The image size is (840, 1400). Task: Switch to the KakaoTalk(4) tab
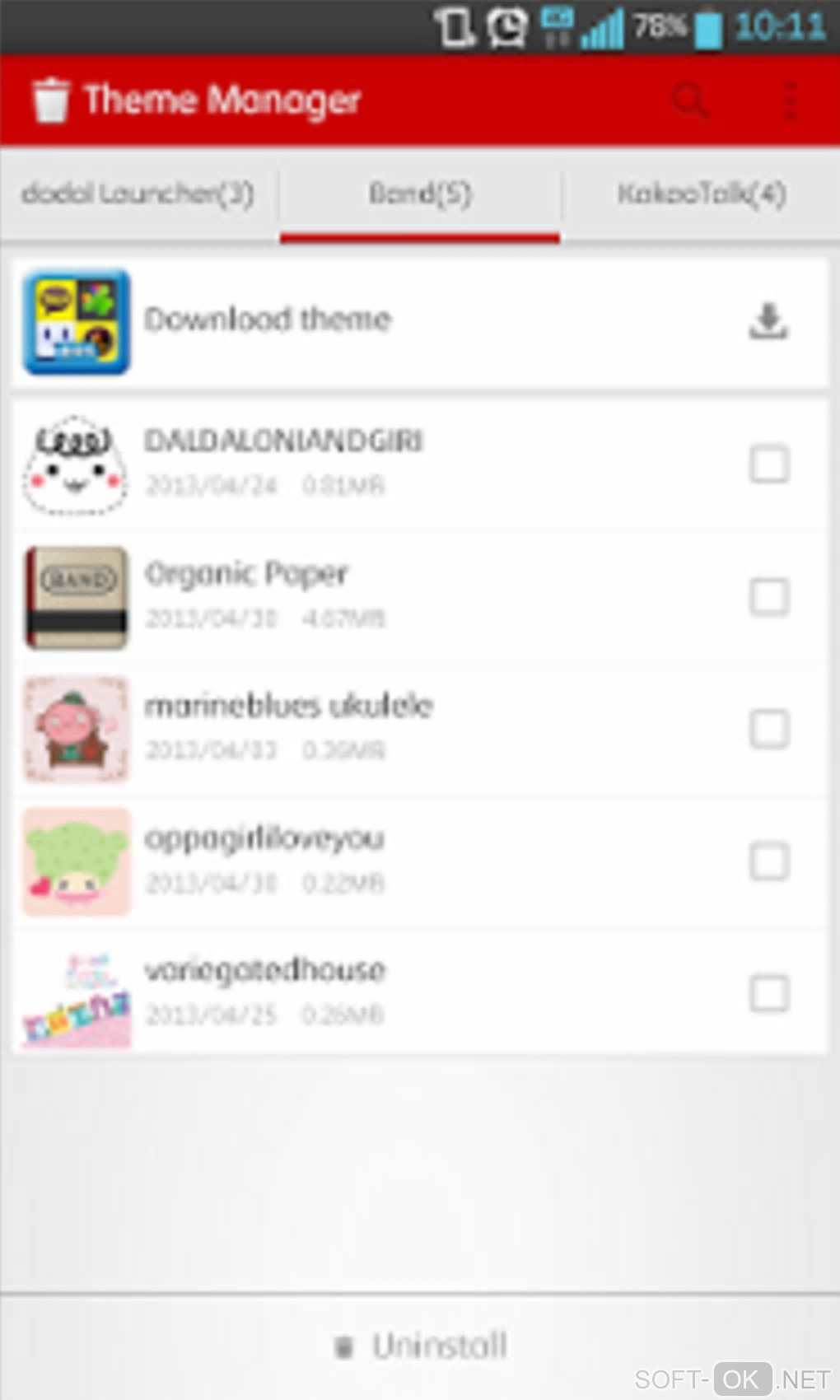(702, 194)
